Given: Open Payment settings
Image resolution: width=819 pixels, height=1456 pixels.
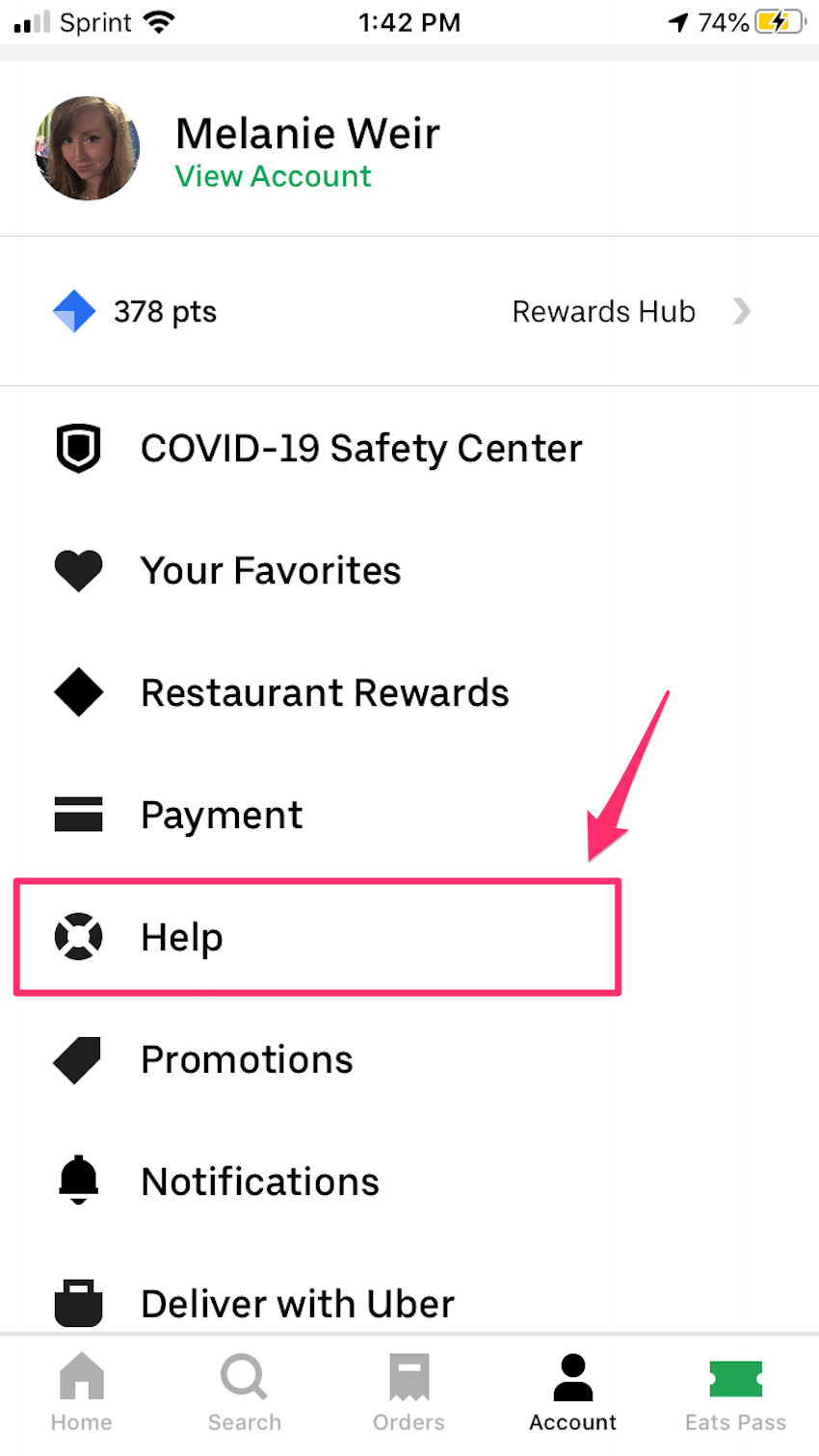Looking at the screenshot, I should [x=221, y=816].
